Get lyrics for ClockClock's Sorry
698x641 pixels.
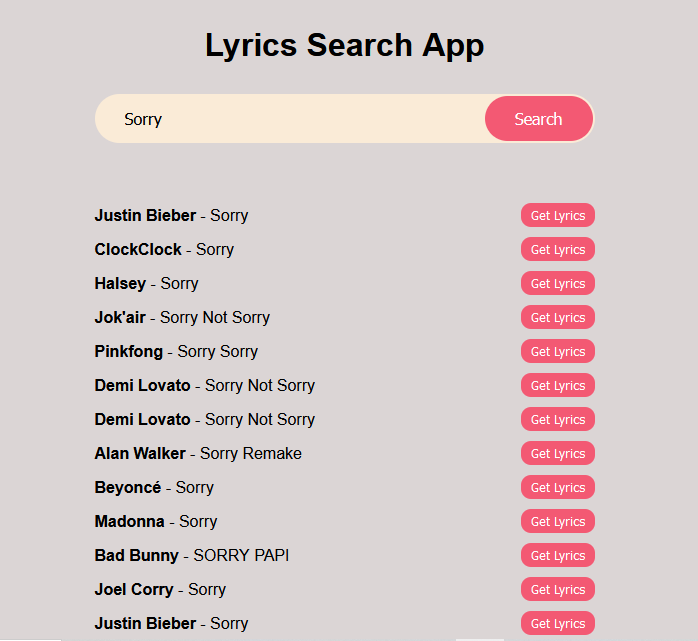[x=557, y=250]
